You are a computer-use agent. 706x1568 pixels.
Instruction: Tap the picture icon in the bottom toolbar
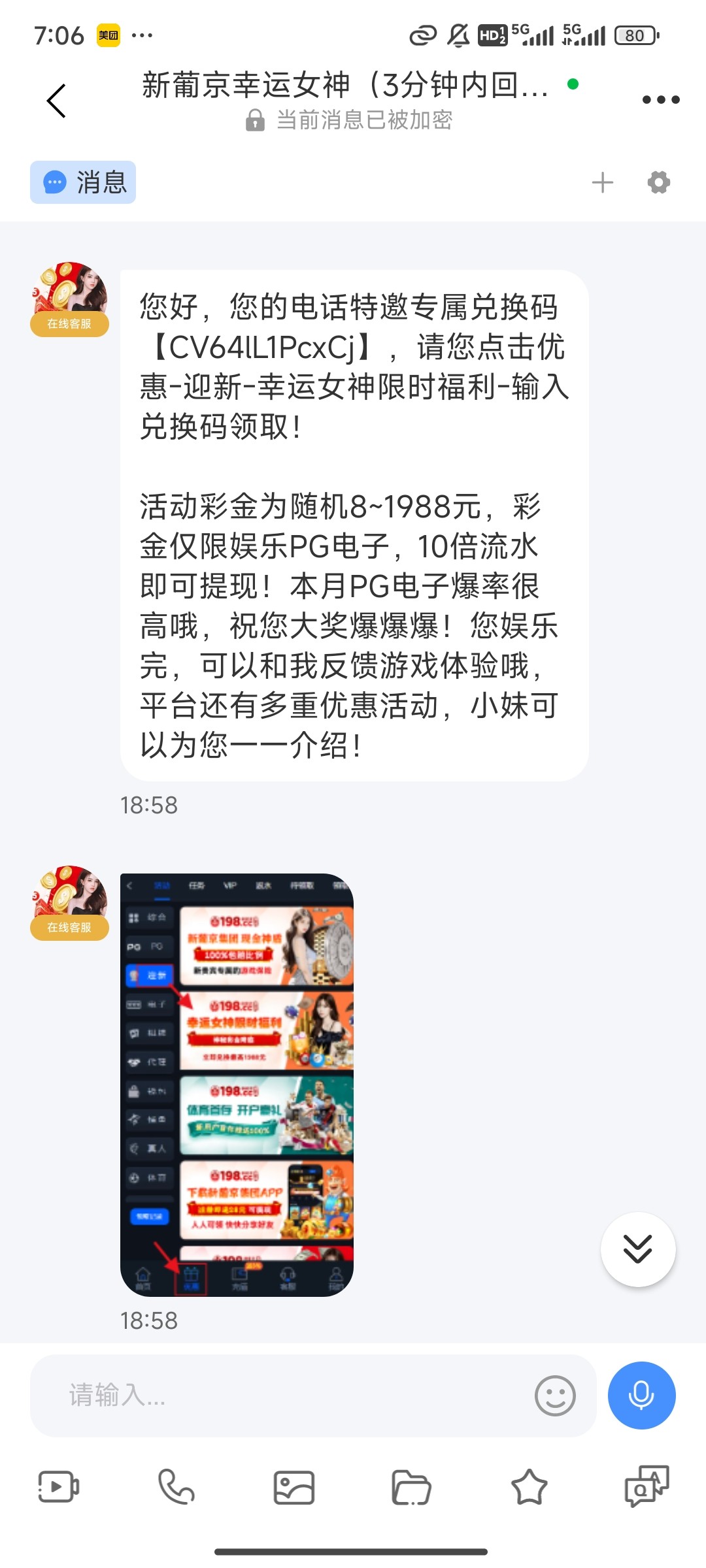294,1488
